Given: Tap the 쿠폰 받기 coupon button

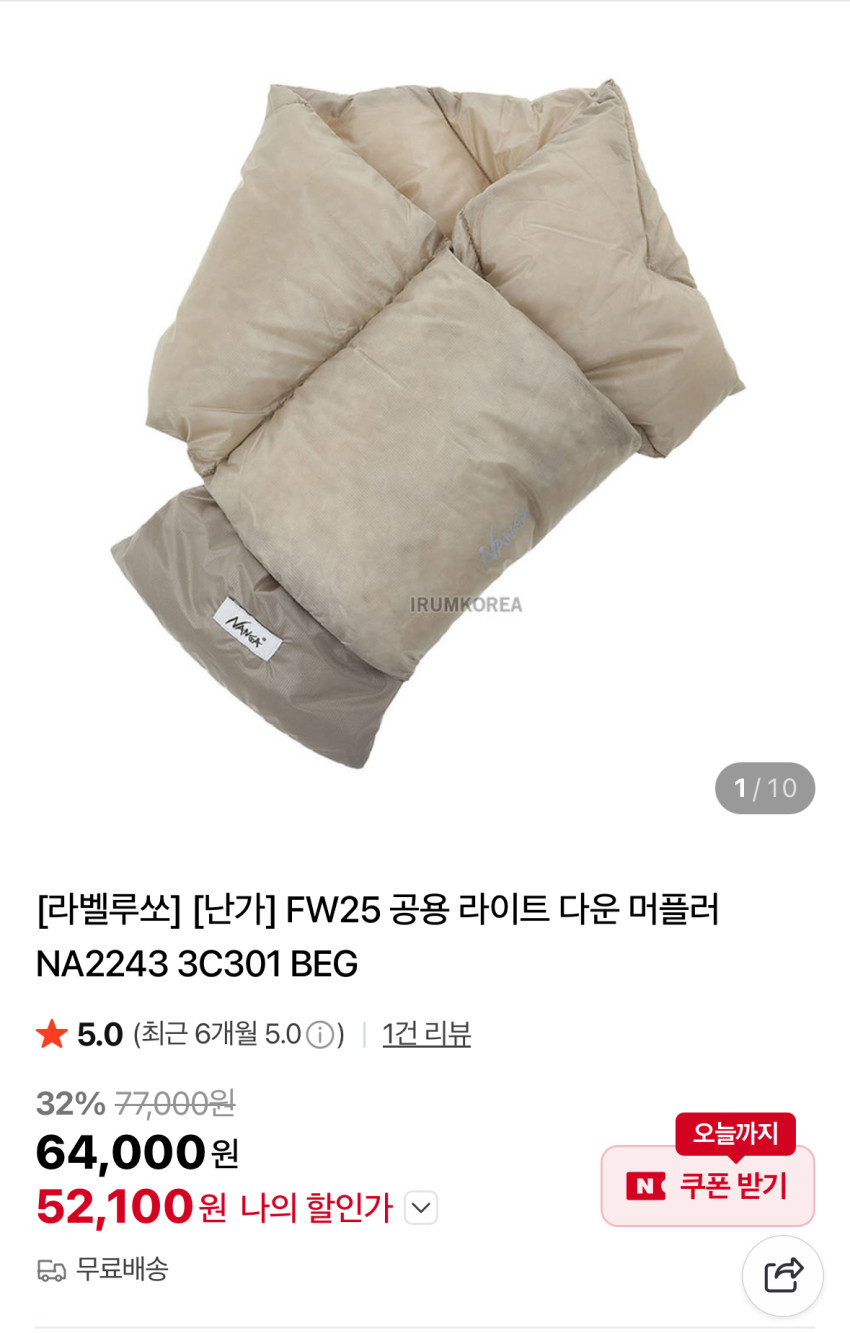Looking at the screenshot, I should (708, 1186).
